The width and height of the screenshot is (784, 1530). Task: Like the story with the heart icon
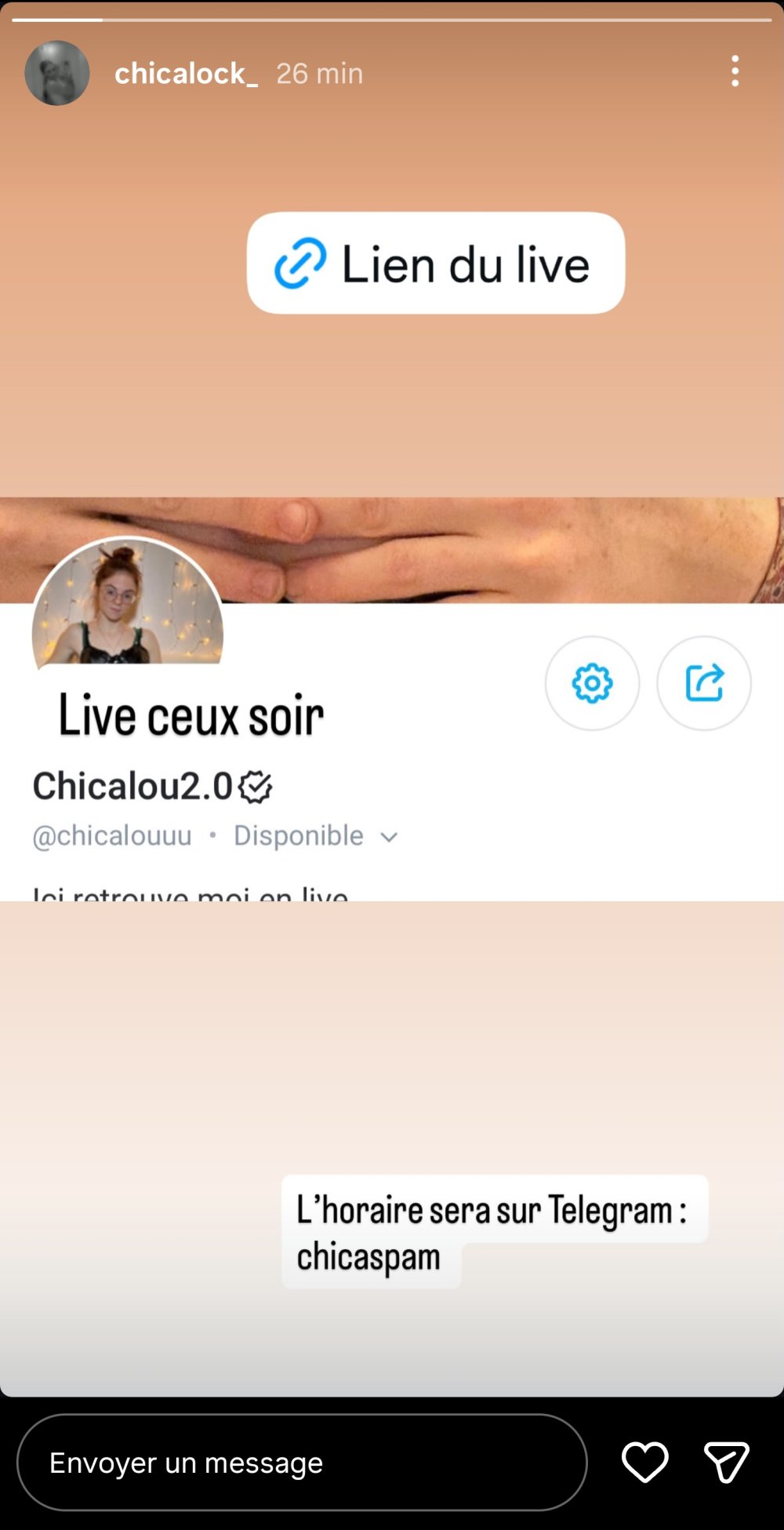[x=644, y=1462]
